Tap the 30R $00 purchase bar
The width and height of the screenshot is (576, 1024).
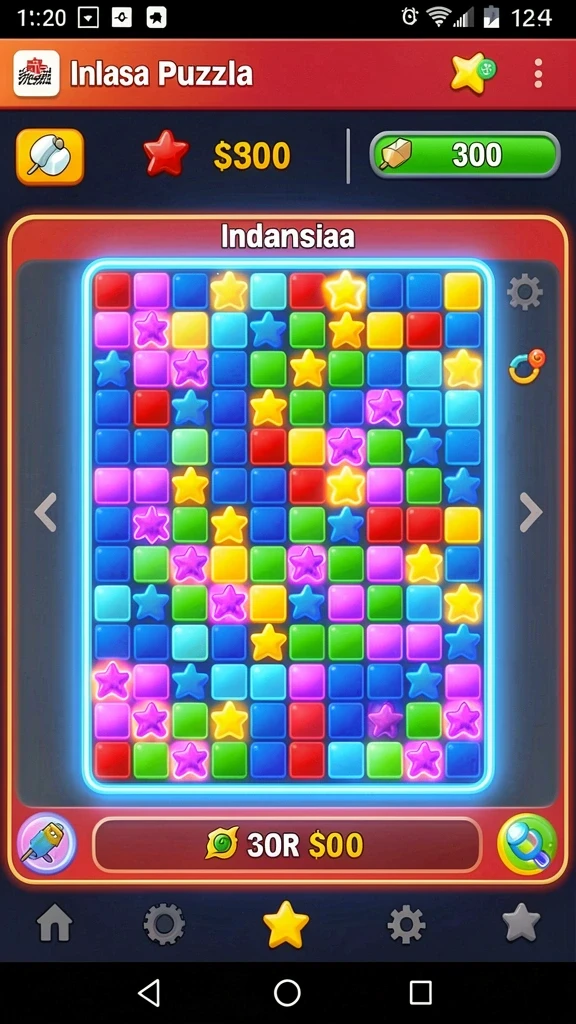[287, 845]
